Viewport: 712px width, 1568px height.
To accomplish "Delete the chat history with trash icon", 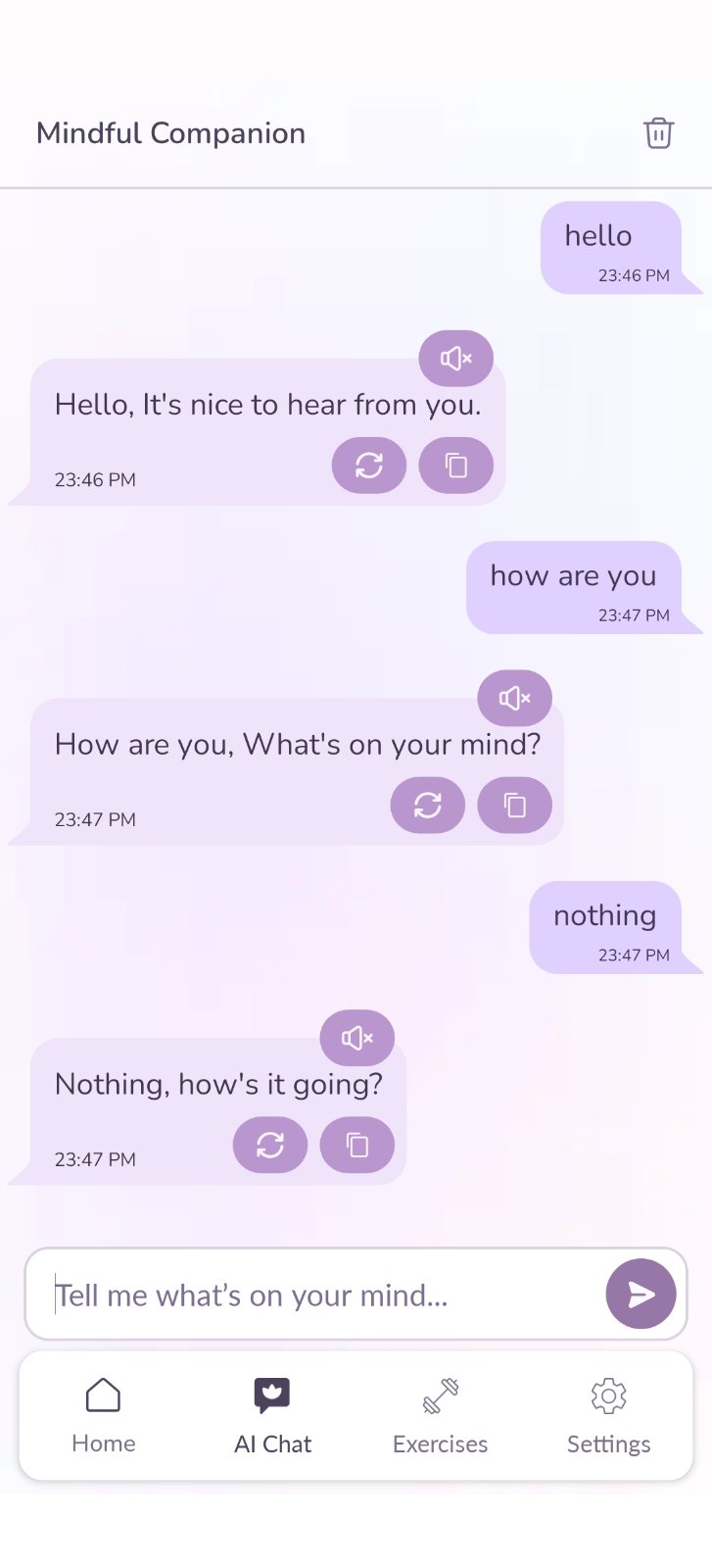I will click(x=658, y=132).
